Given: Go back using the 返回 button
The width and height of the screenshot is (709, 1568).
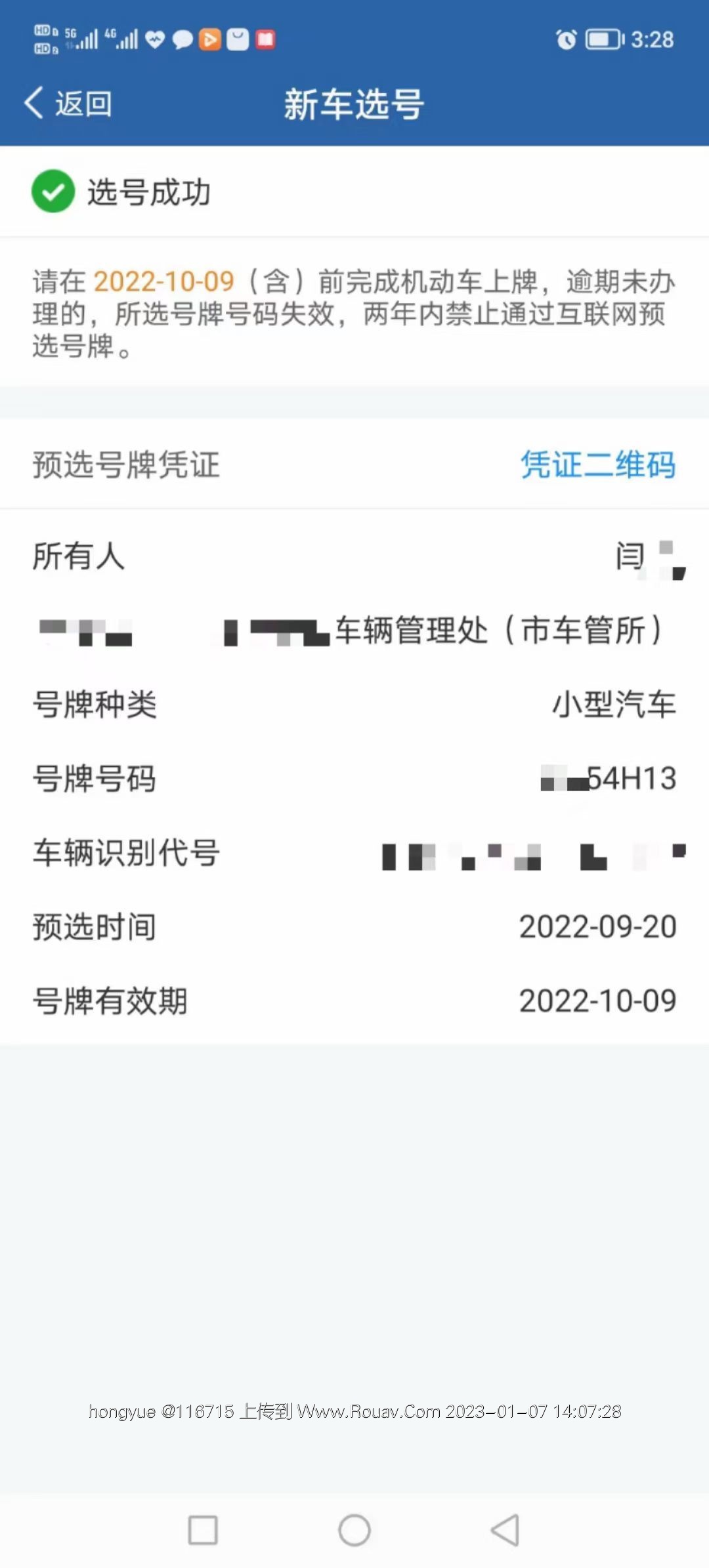Looking at the screenshot, I should coord(68,104).
